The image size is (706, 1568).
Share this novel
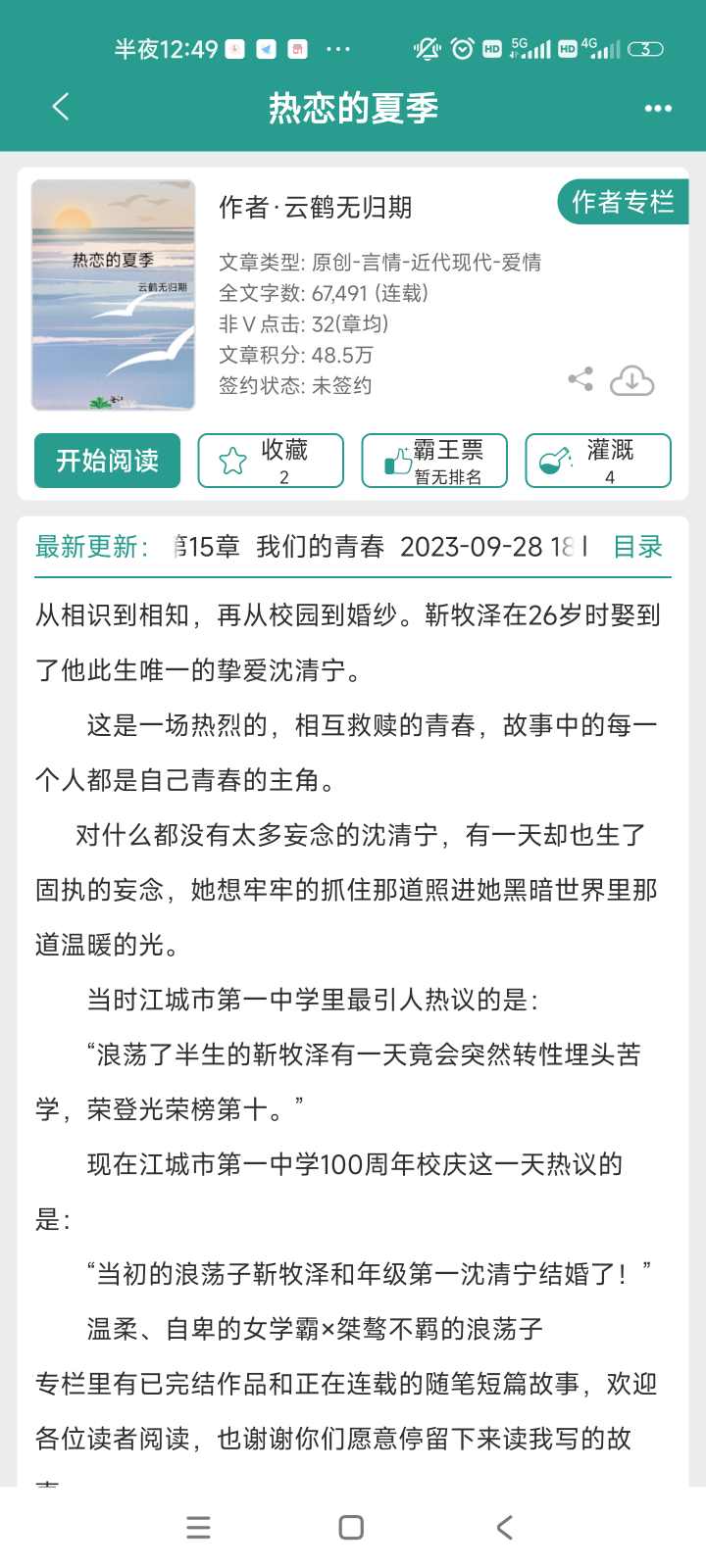tap(580, 380)
